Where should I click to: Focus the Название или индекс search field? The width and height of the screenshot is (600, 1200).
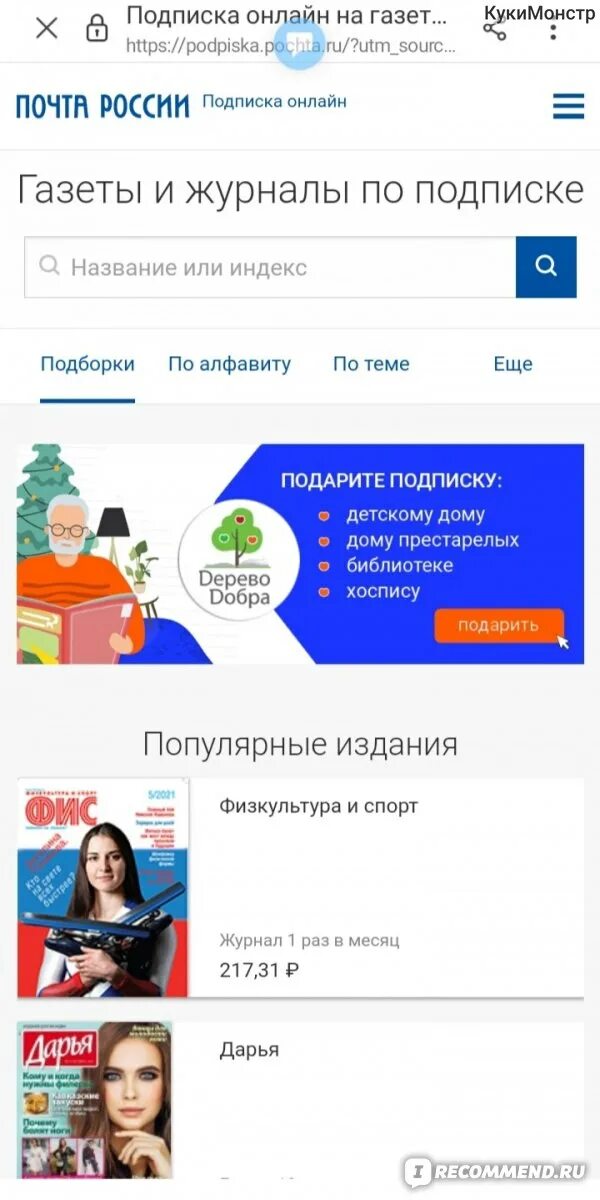(x=270, y=267)
